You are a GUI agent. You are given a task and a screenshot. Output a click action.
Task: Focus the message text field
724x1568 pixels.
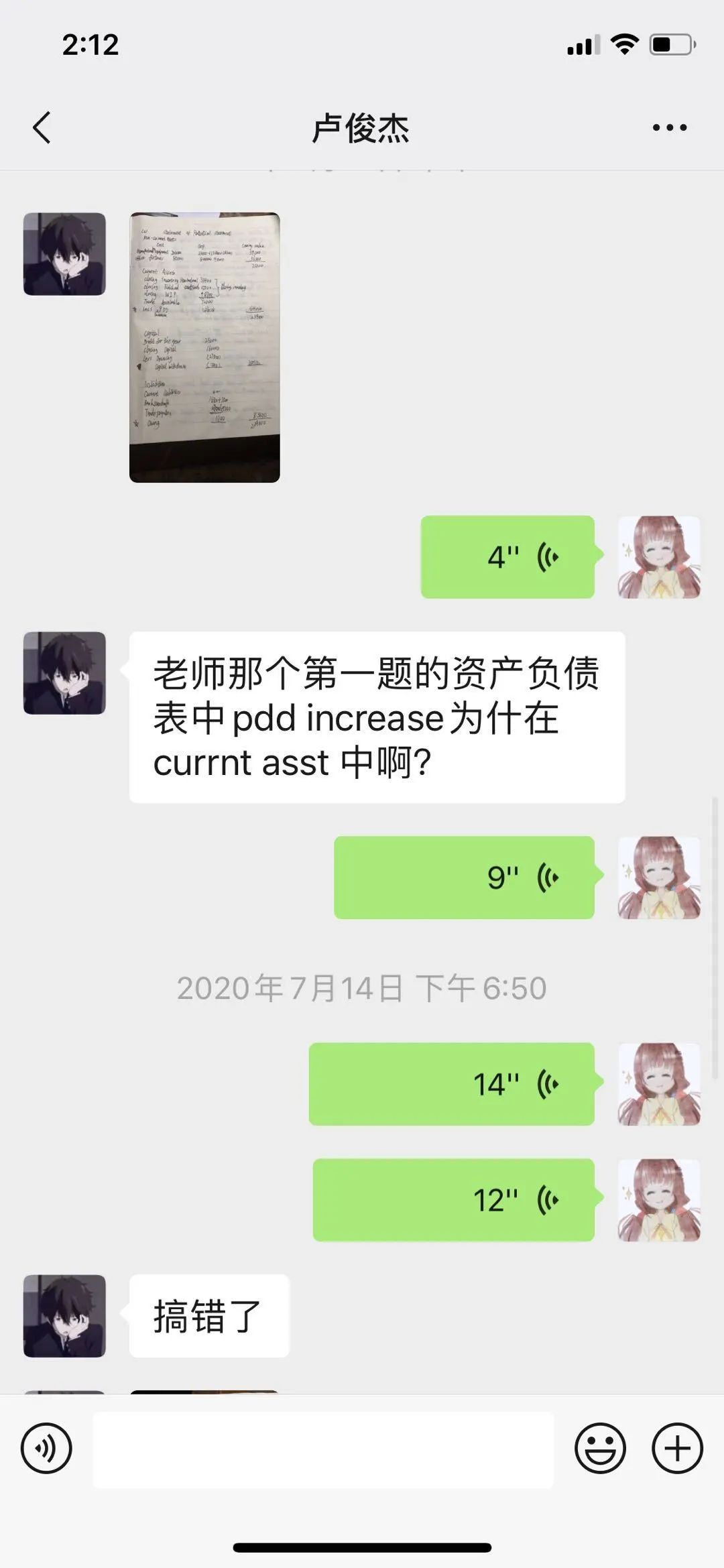pos(323,1449)
